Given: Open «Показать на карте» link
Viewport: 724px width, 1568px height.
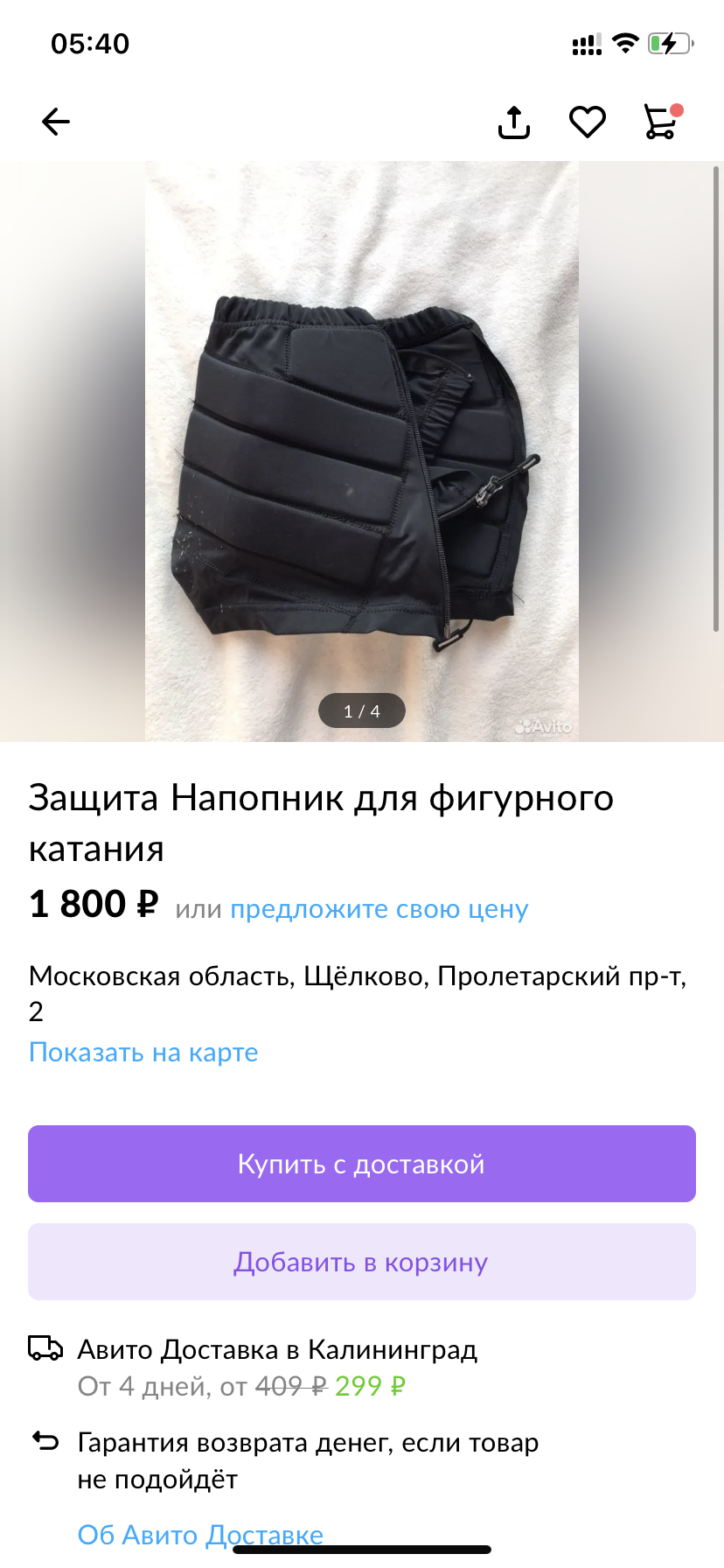Looking at the screenshot, I should pyautogui.click(x=143, y=1052).
